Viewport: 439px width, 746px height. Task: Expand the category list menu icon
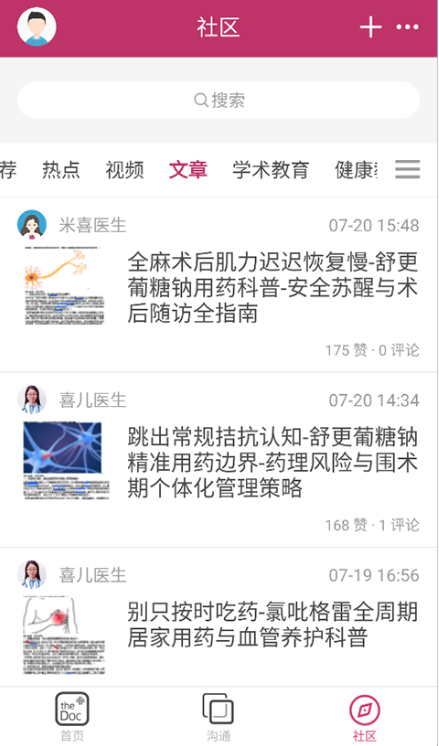408,169
